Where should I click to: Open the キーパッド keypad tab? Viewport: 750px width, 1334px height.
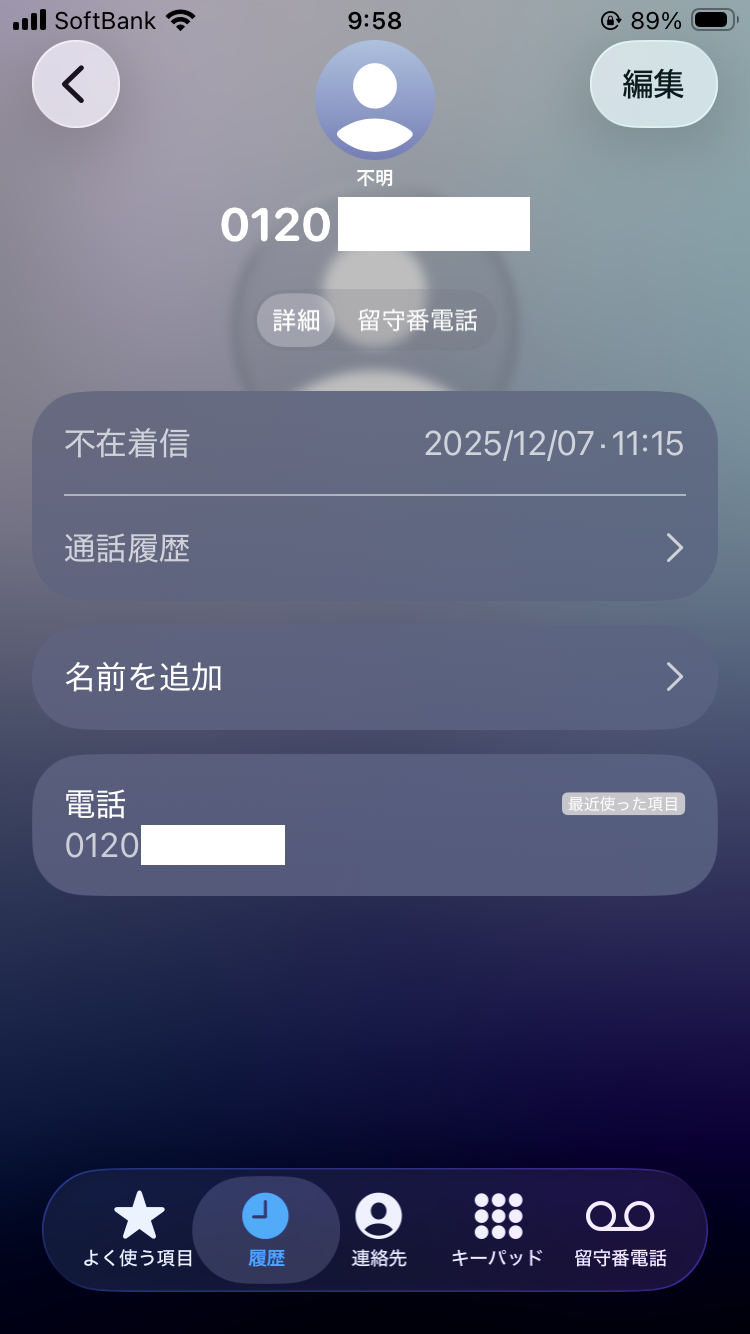click(497, 1230)
